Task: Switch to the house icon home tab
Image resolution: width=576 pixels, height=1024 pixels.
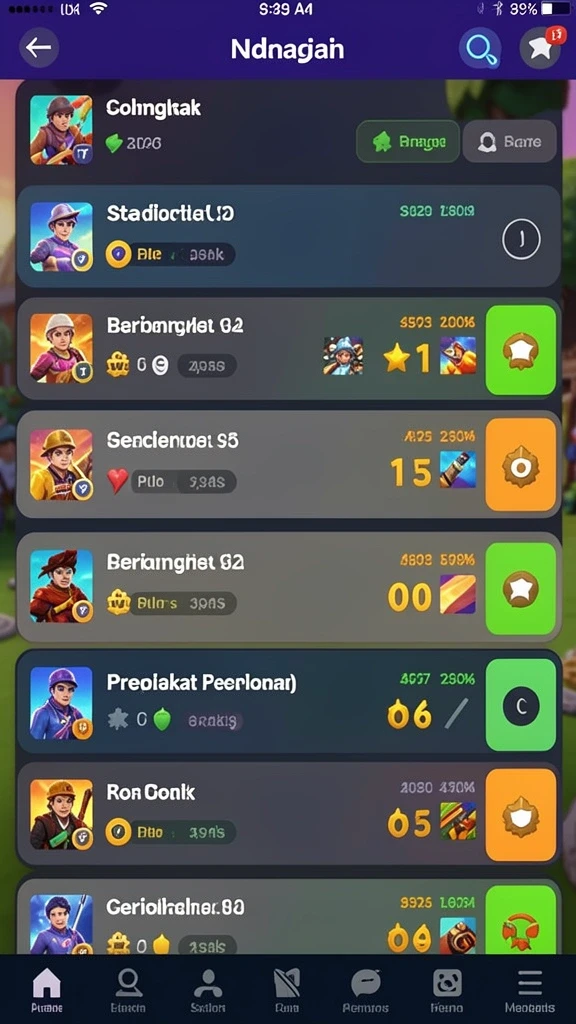Action: pyautogui.click(x=47, y=990)
